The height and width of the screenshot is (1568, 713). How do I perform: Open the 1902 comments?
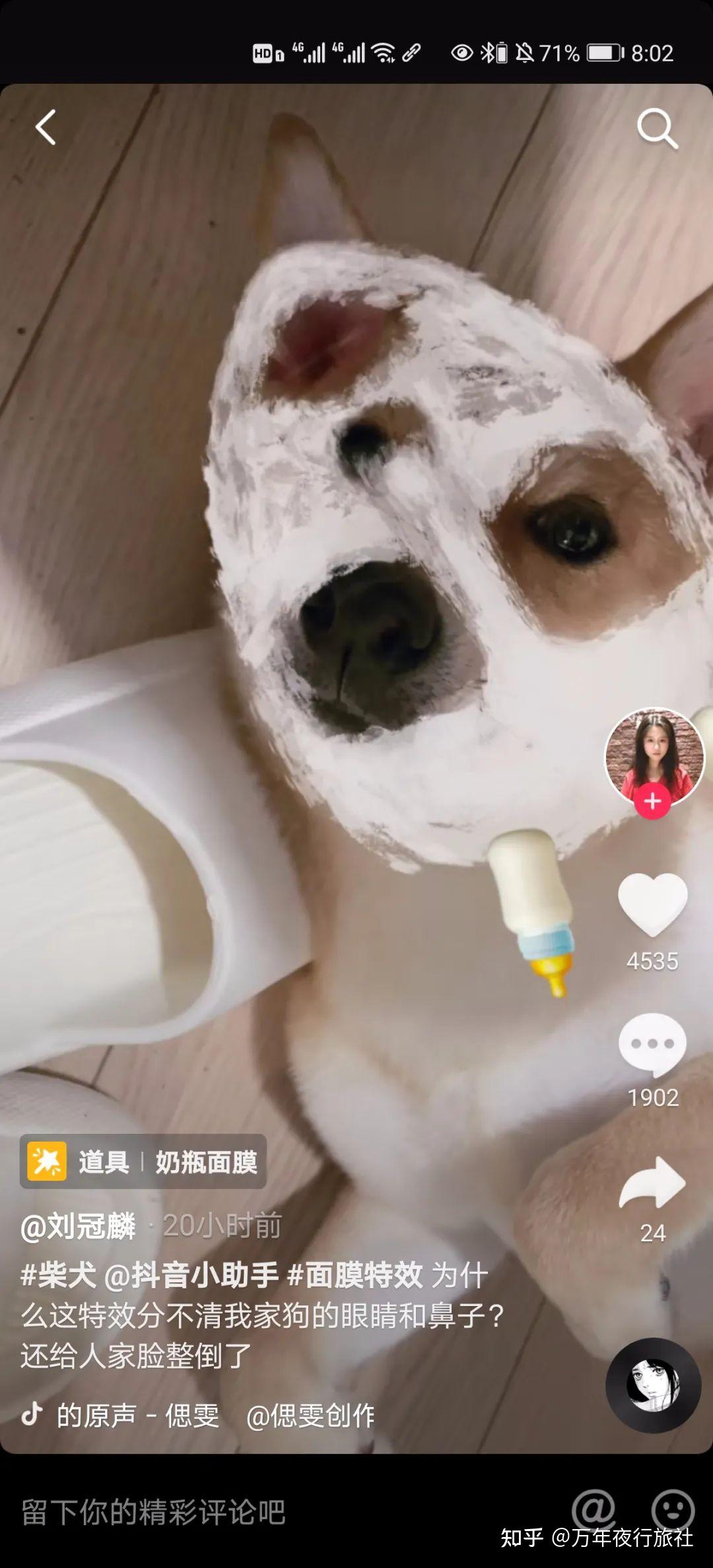(652, 1043)
